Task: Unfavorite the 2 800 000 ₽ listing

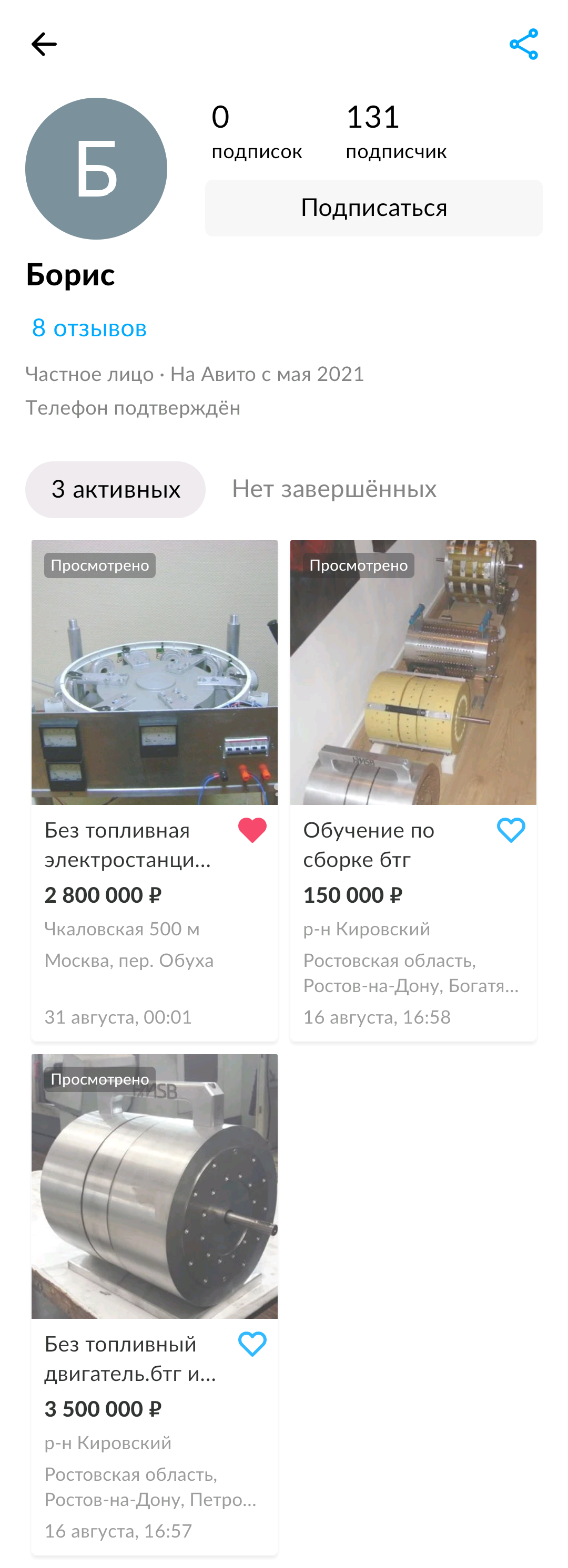Action: tap(252, 830)
